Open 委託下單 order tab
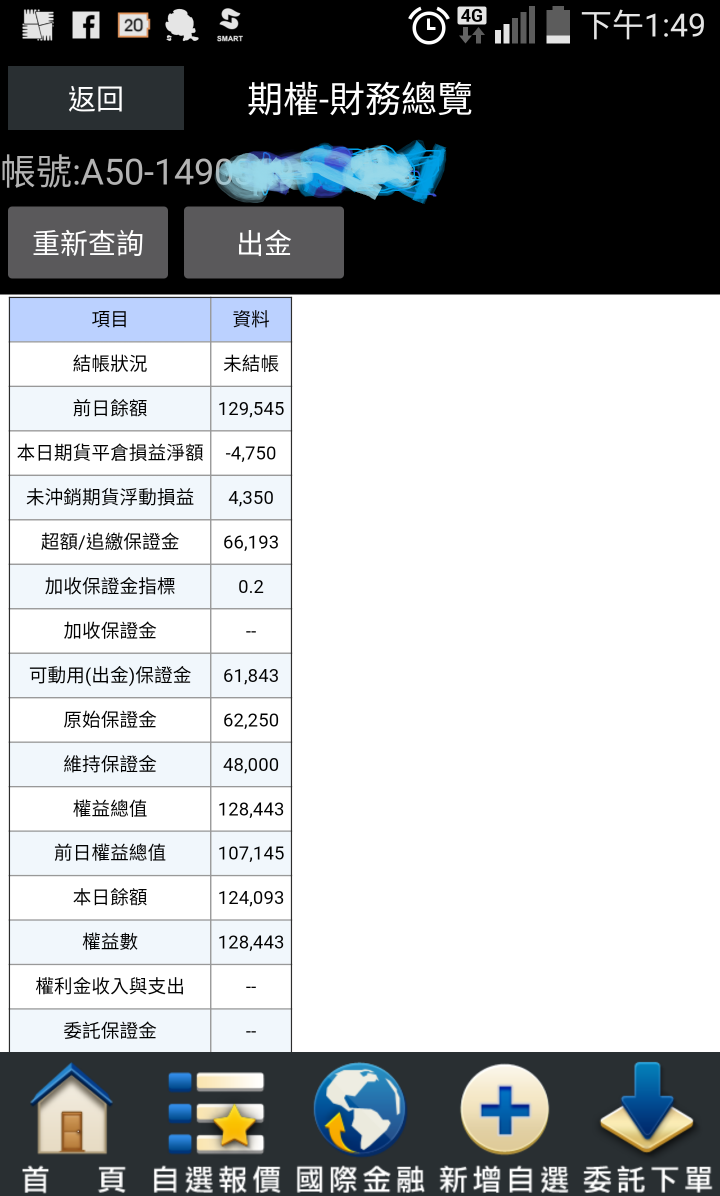This screenshot has width=720, height=1196. [648, 1125]
